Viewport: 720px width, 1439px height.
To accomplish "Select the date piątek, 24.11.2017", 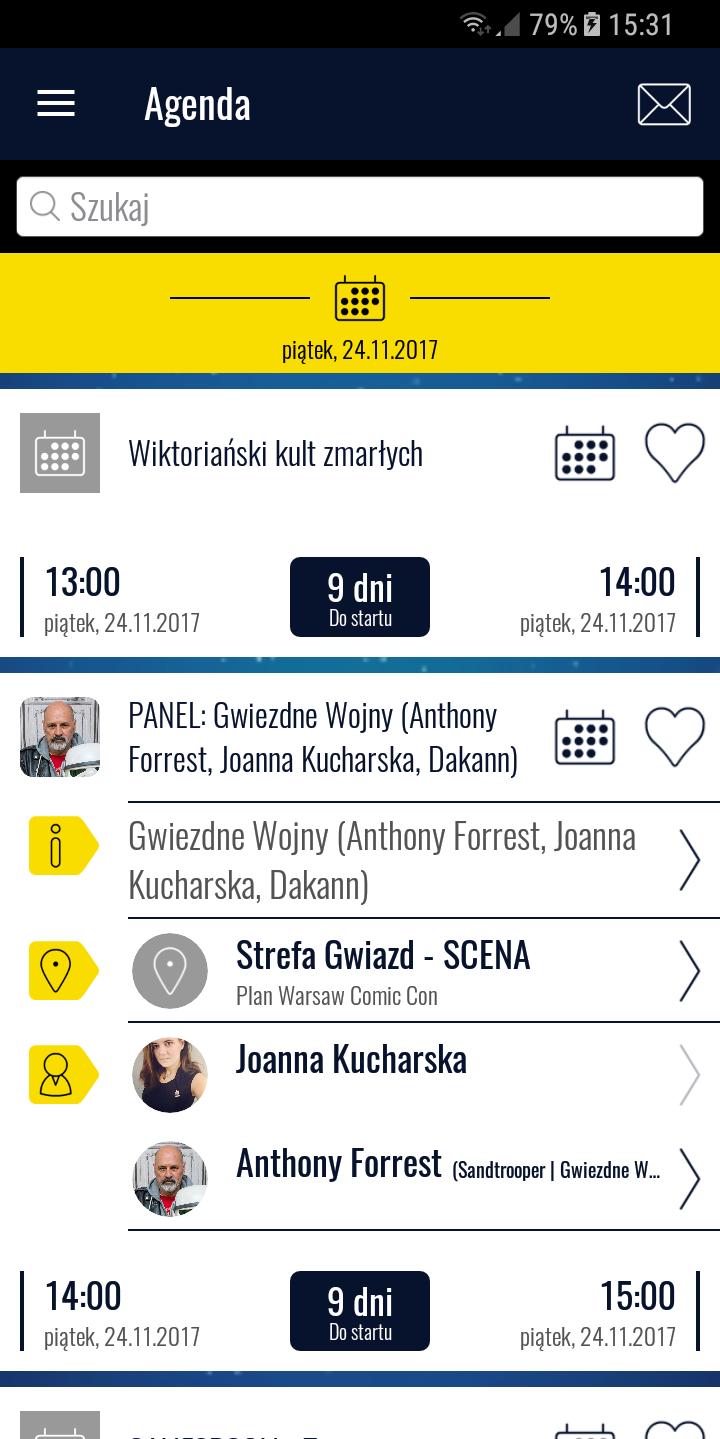I will (x=359, y=350).
